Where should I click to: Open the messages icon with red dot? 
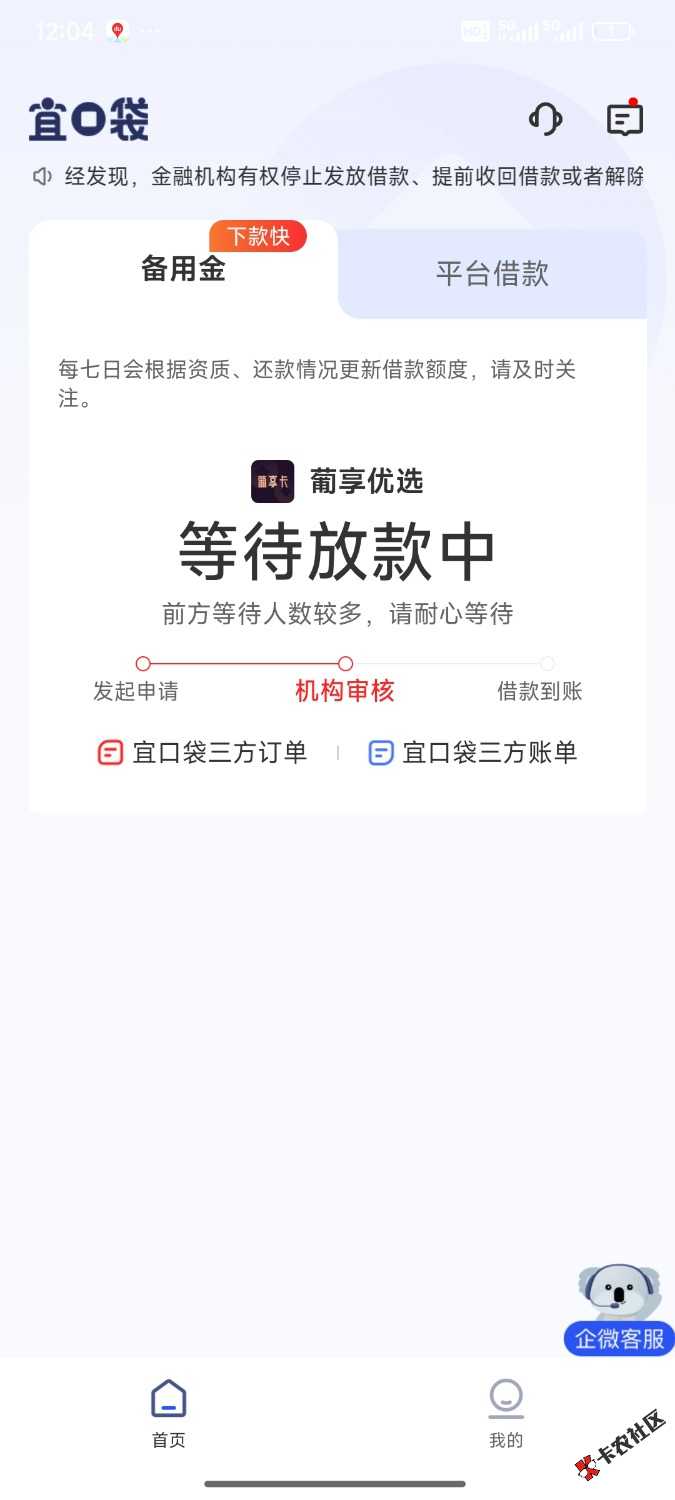[x=625, y=120]
